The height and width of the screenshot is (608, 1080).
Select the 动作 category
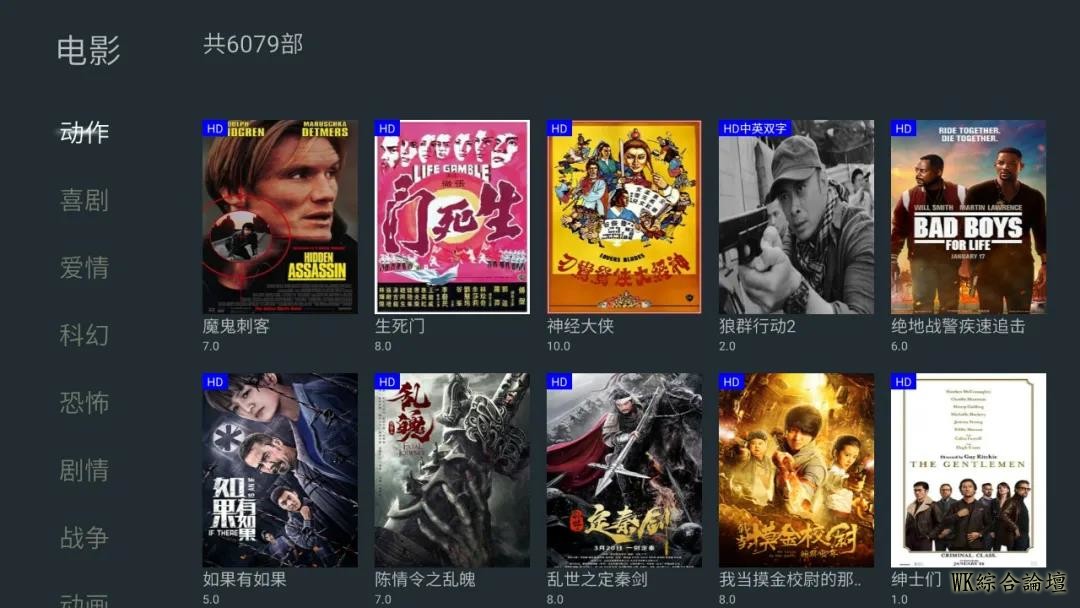coord(84,133)
